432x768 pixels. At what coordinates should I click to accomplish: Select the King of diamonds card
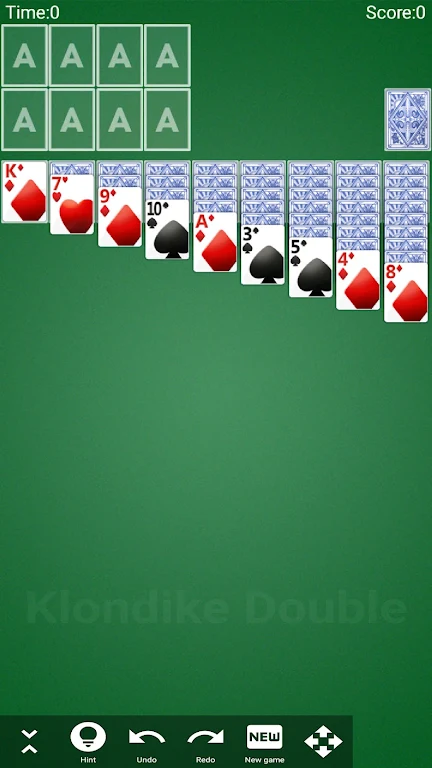(x=24, y=192)
